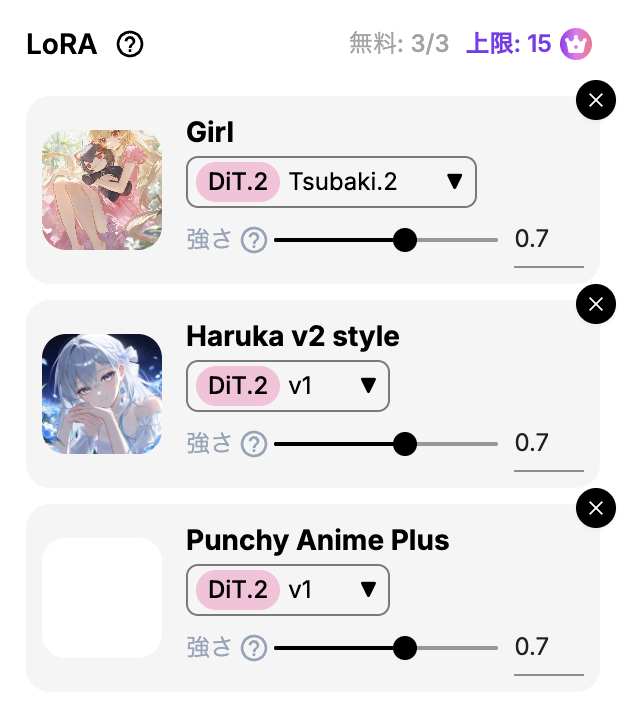This screenshot has width=622, height=702.
Task: Open the help icon next to LoRA
Action: point(130,44)
